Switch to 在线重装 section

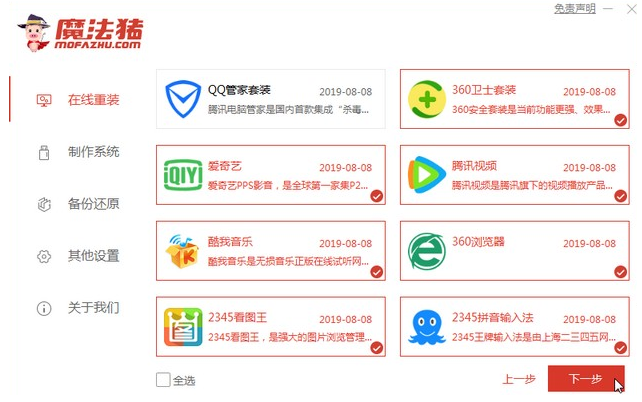(93, 100)
